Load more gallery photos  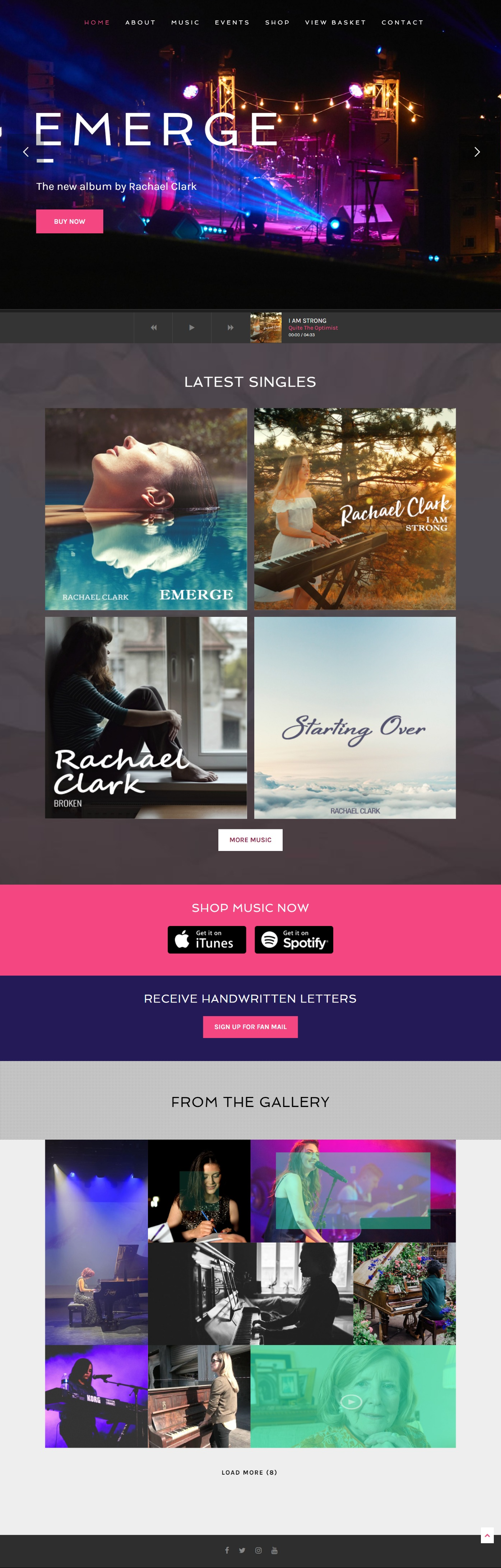249,1472
